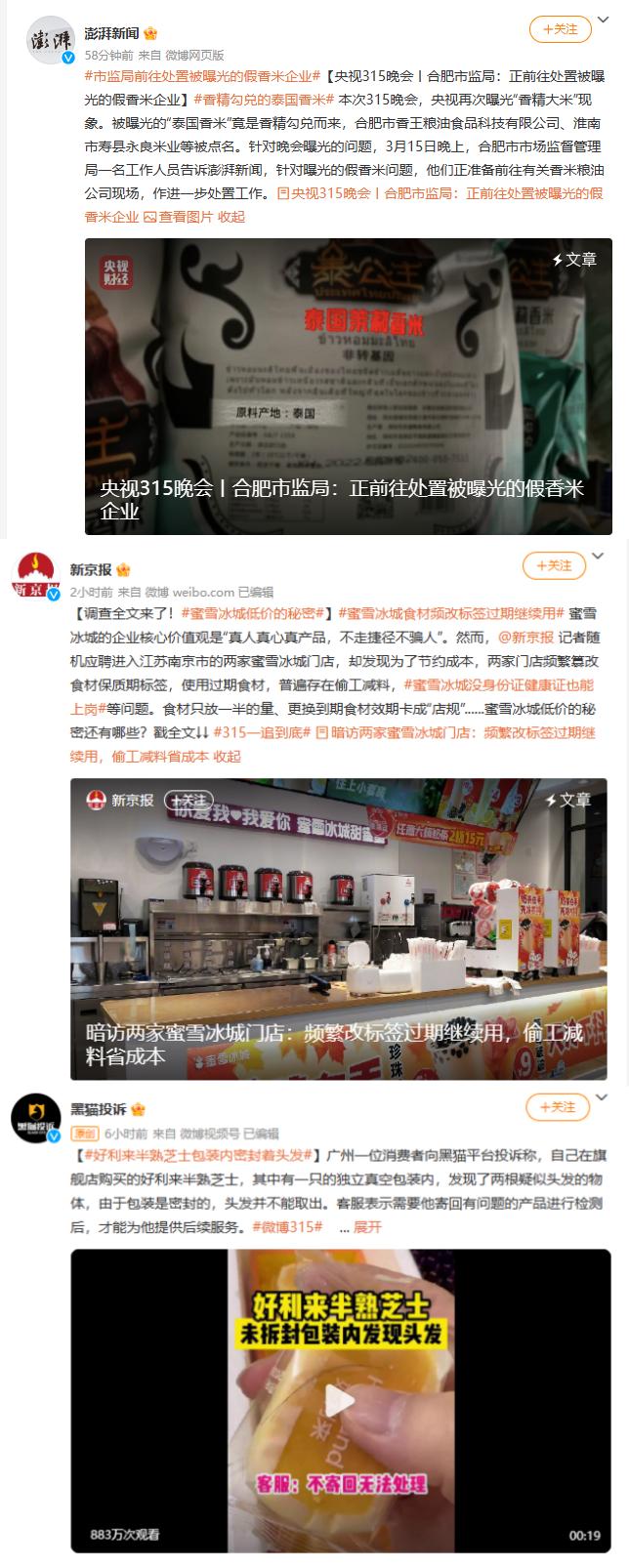This screenshot has height=1568, width=629.
Task: Open hashtag #微博315#
Action: pyautogui.click(x=287, y=1226)
